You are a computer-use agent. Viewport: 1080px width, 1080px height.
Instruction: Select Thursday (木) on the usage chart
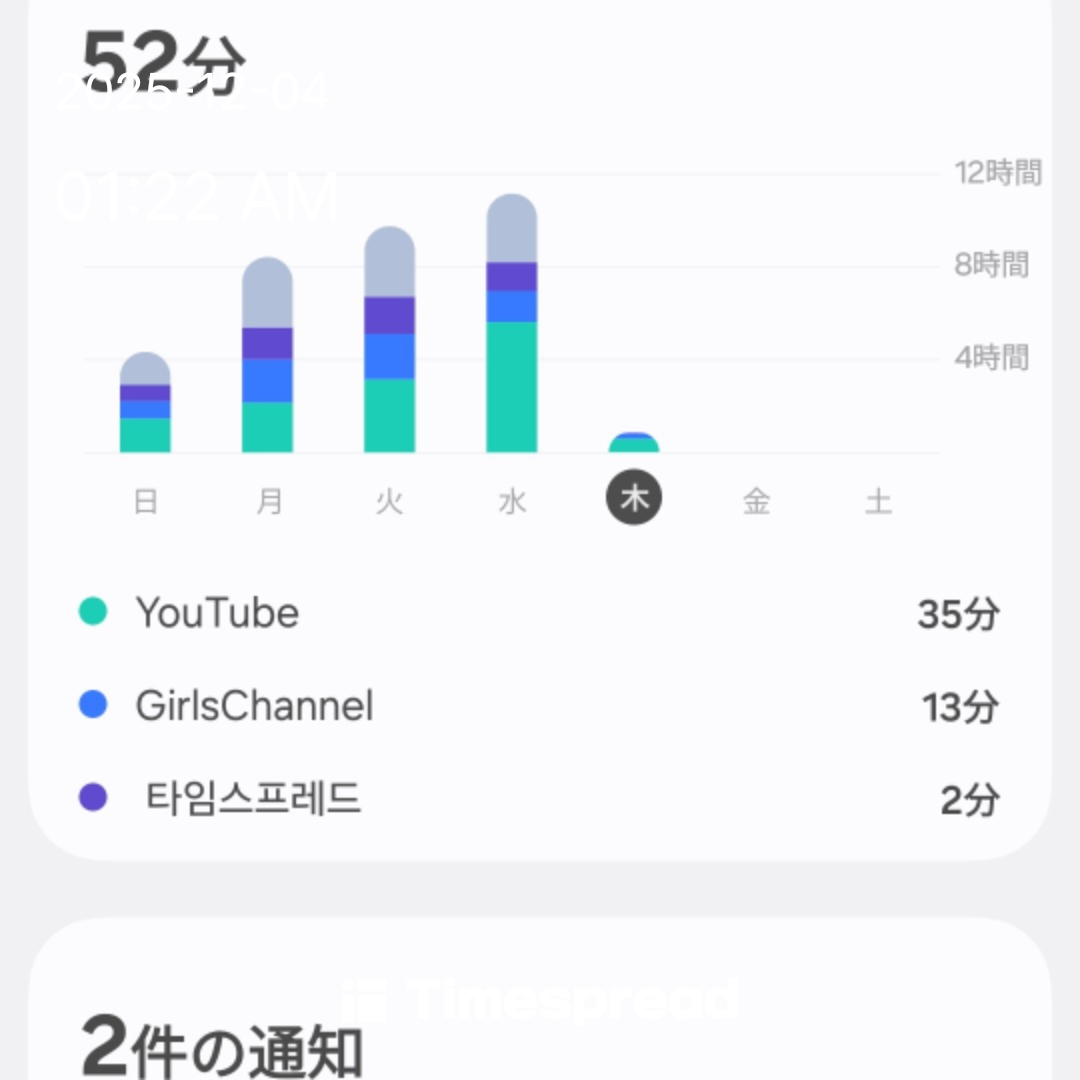634,499
